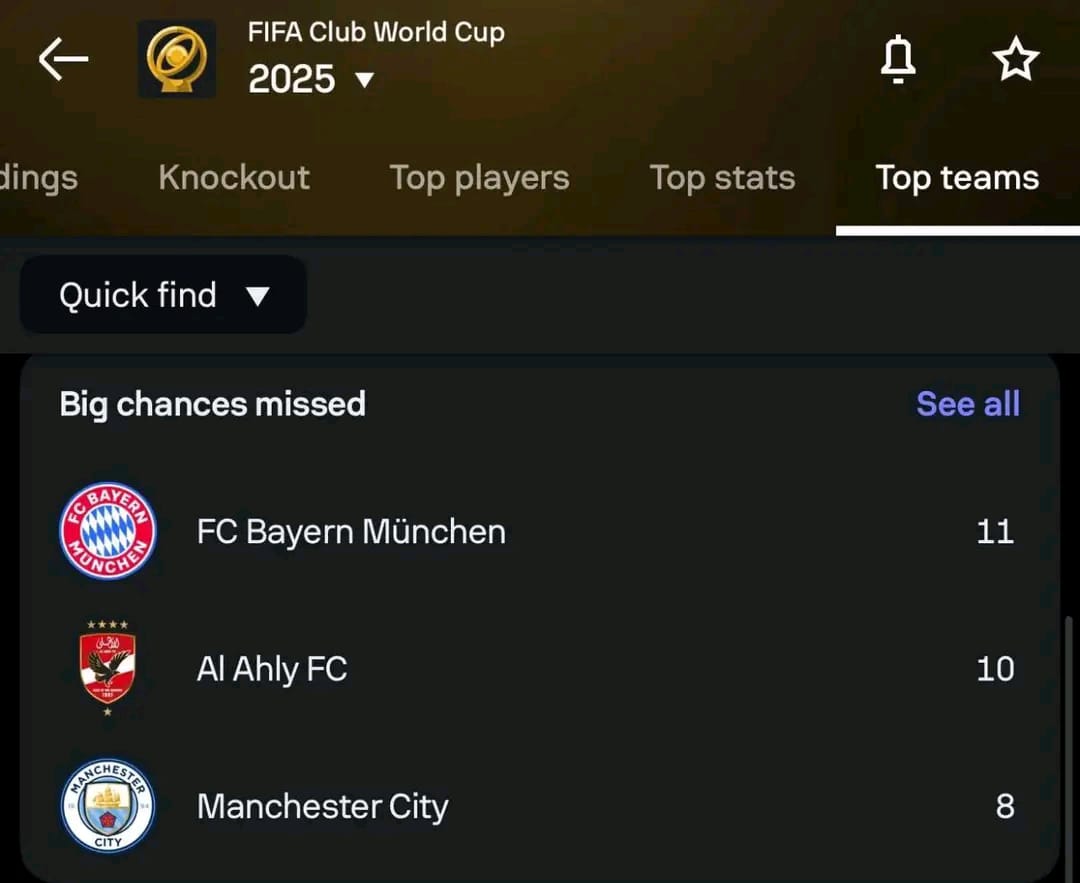Go back using the arrow icon
The height and width of the screenshot is (883, 1080).
pyautogui.click(x=63, y=60)
